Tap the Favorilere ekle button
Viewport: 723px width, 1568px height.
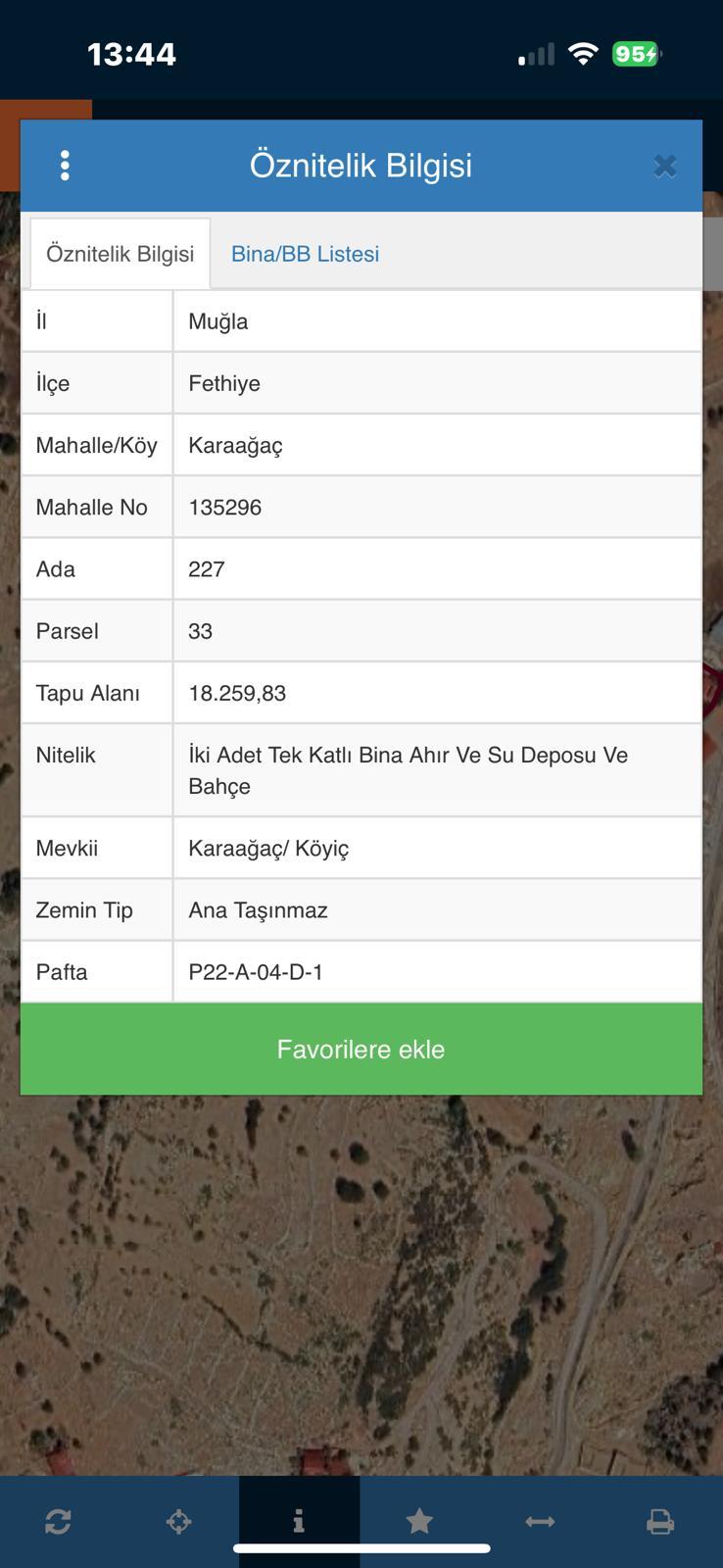tap(361, 1050)
